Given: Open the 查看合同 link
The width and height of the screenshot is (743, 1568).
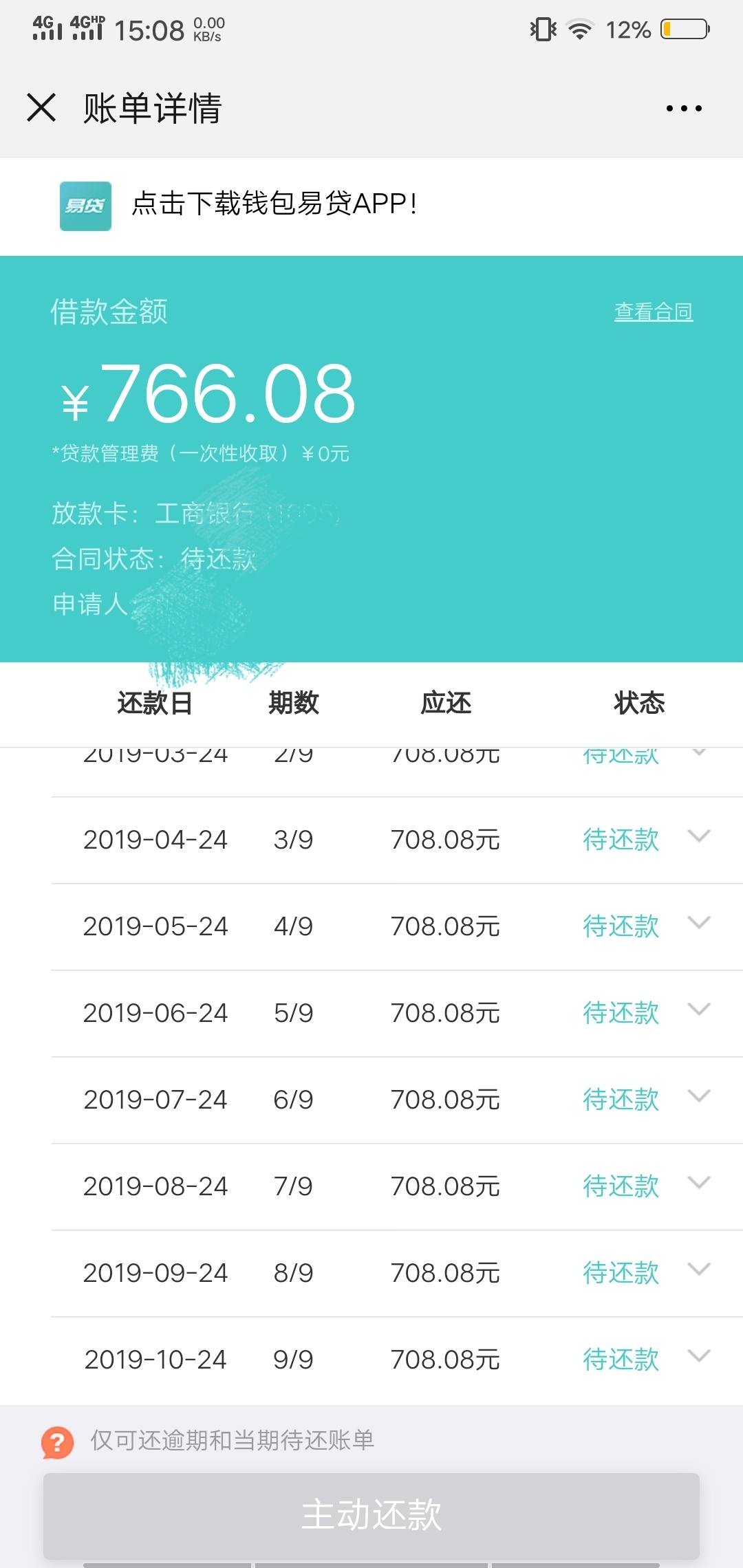Looking at the screenshot, I should 653,312.
